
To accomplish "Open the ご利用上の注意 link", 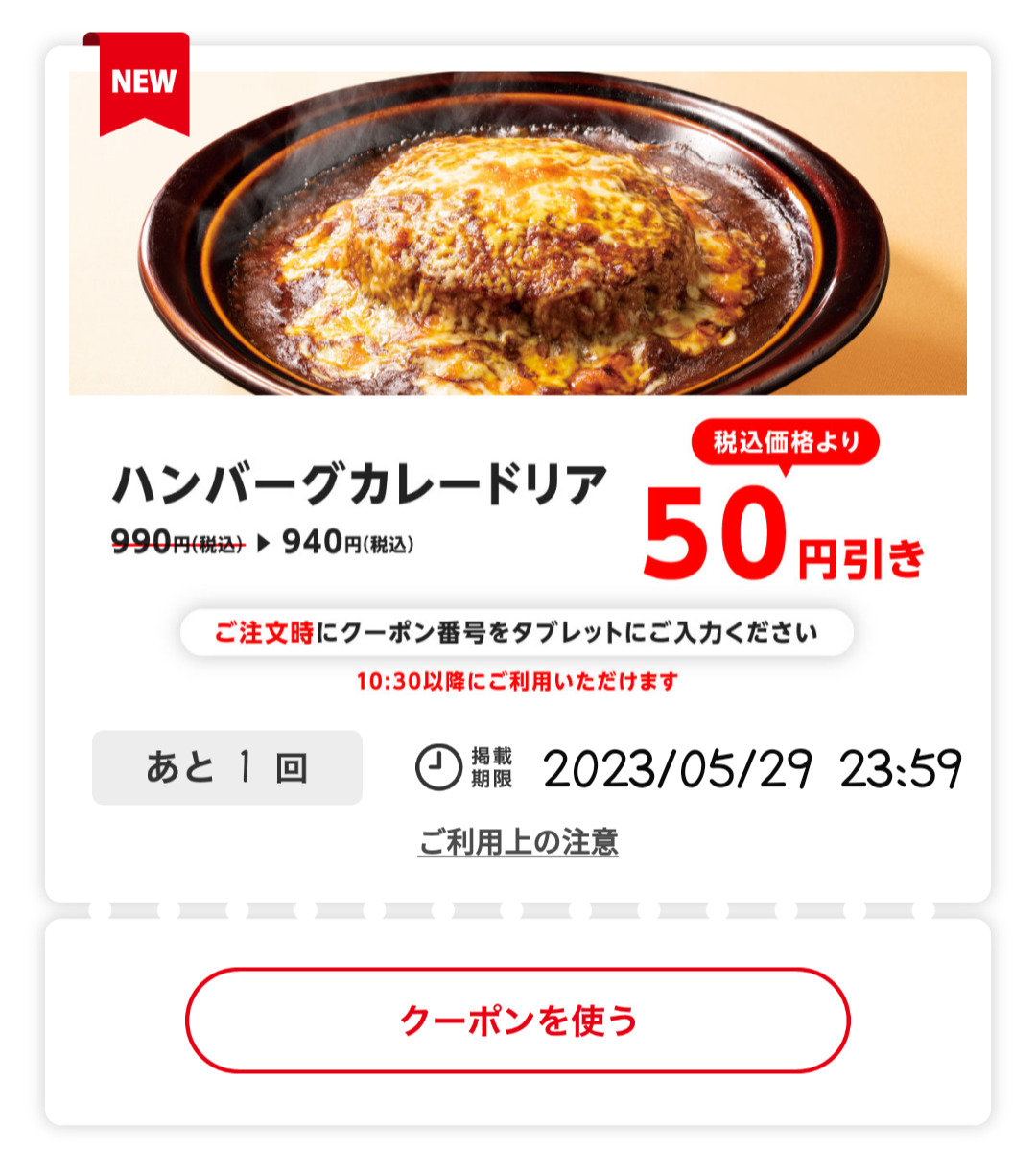I will click(518, 842).
